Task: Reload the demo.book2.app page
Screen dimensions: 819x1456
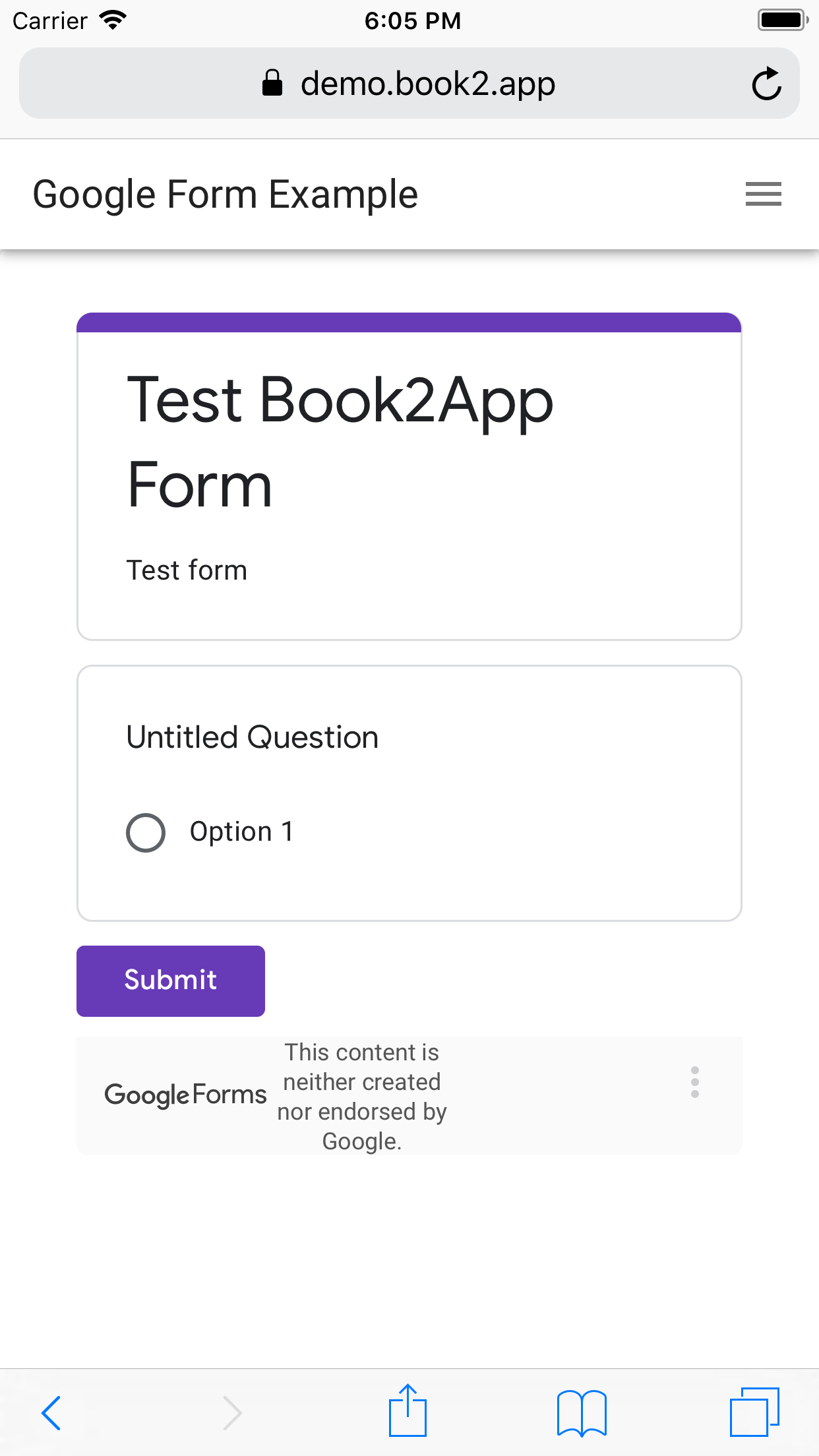Action: click(x=767, y=83)
